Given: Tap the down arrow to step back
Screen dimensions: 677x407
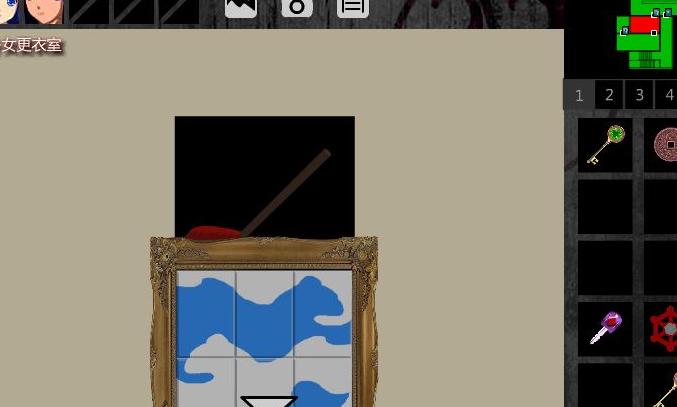Looking at the screenshot, I should point(269,401).
